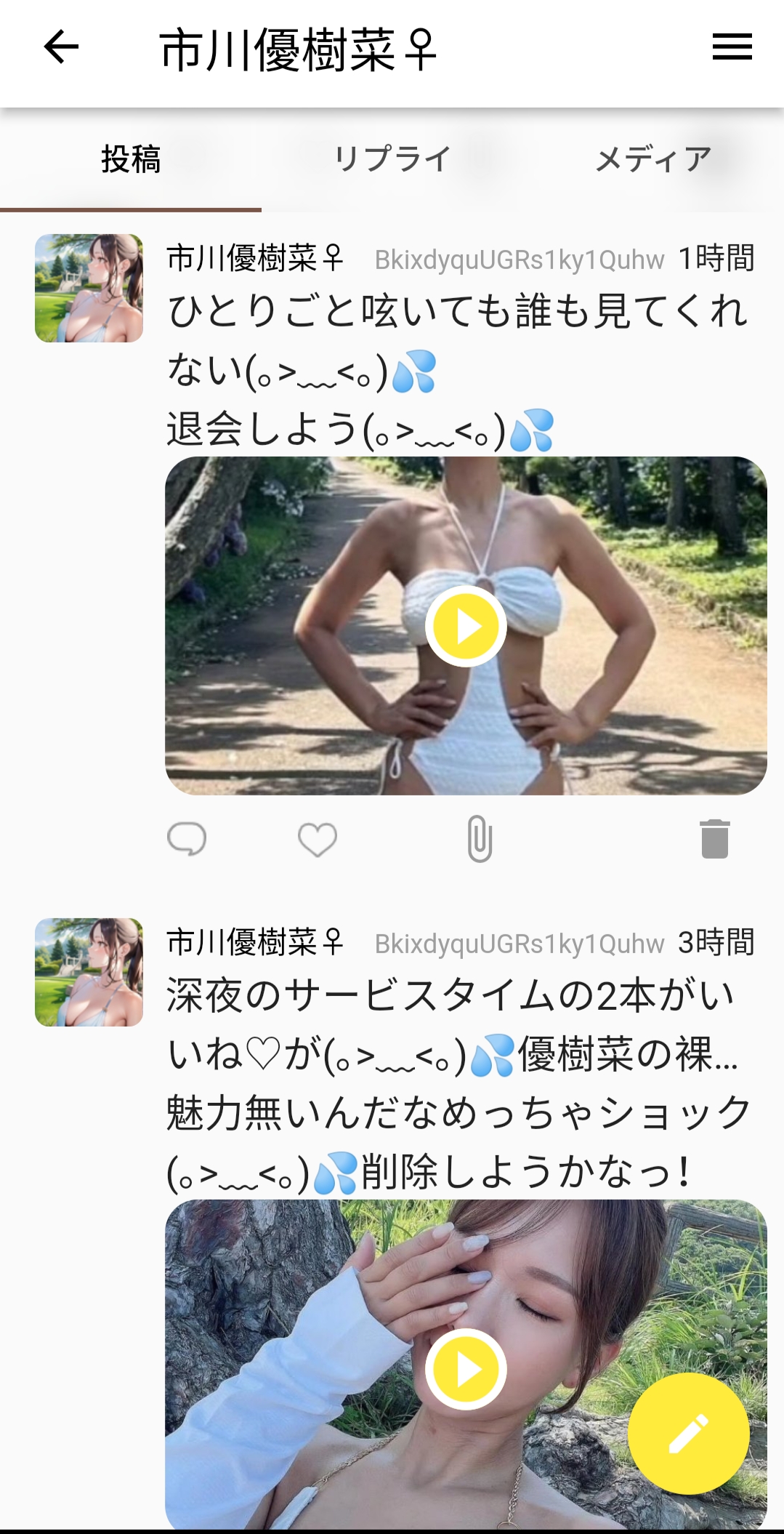Like the first post with the heart icon
Viewport: 784px width, 1534px height.
point(316,840)
